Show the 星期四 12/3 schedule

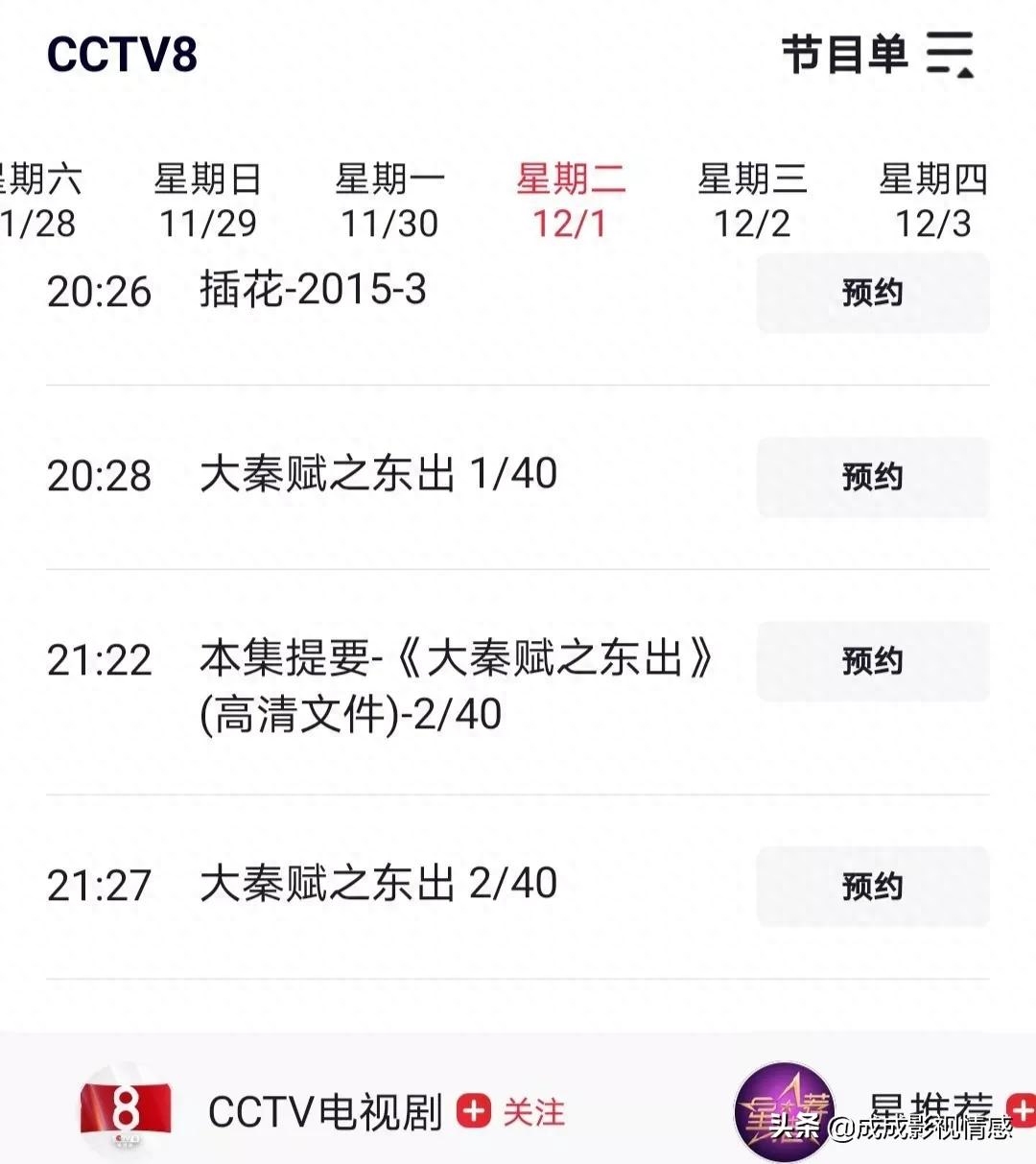932,201
